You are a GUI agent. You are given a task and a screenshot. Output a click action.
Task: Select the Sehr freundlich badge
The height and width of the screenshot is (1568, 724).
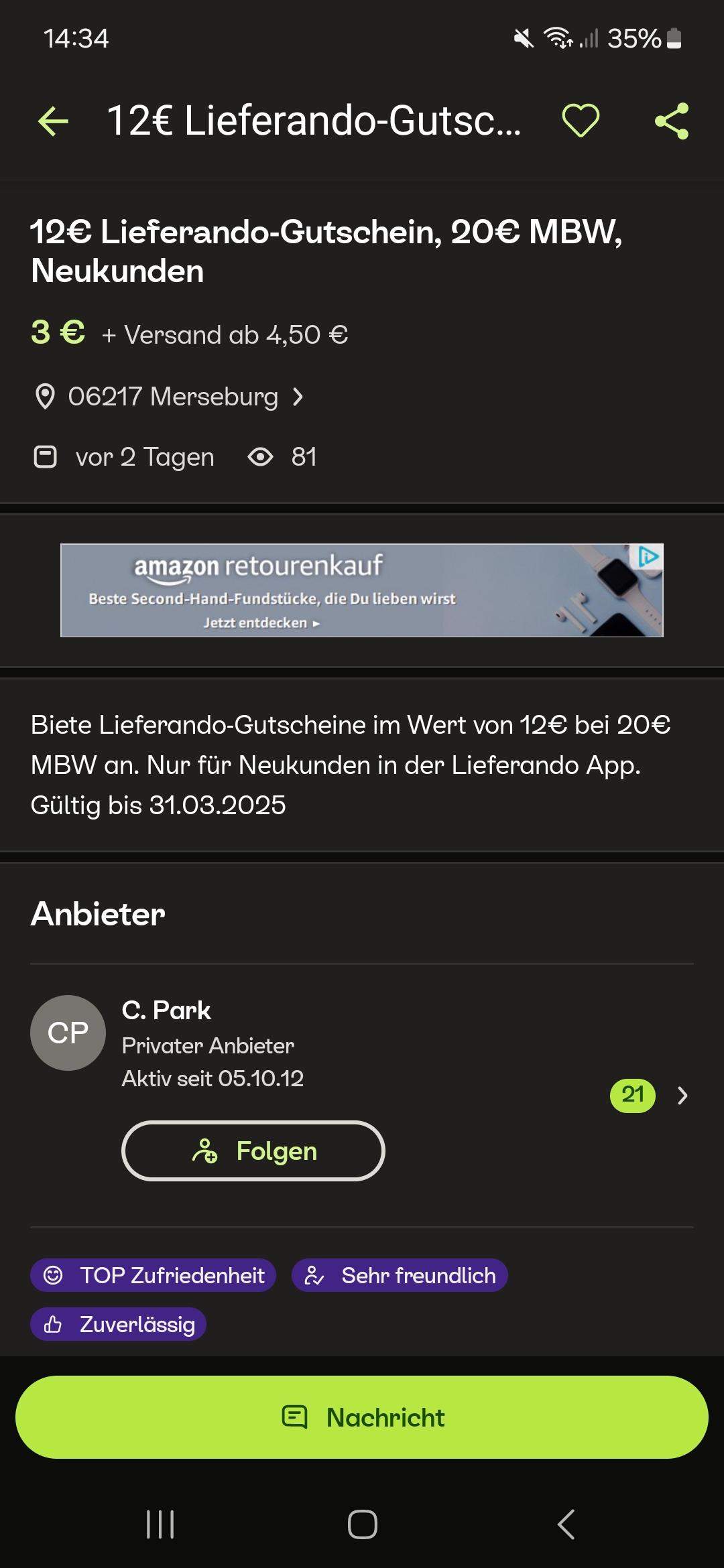(x=399, y=1275)
